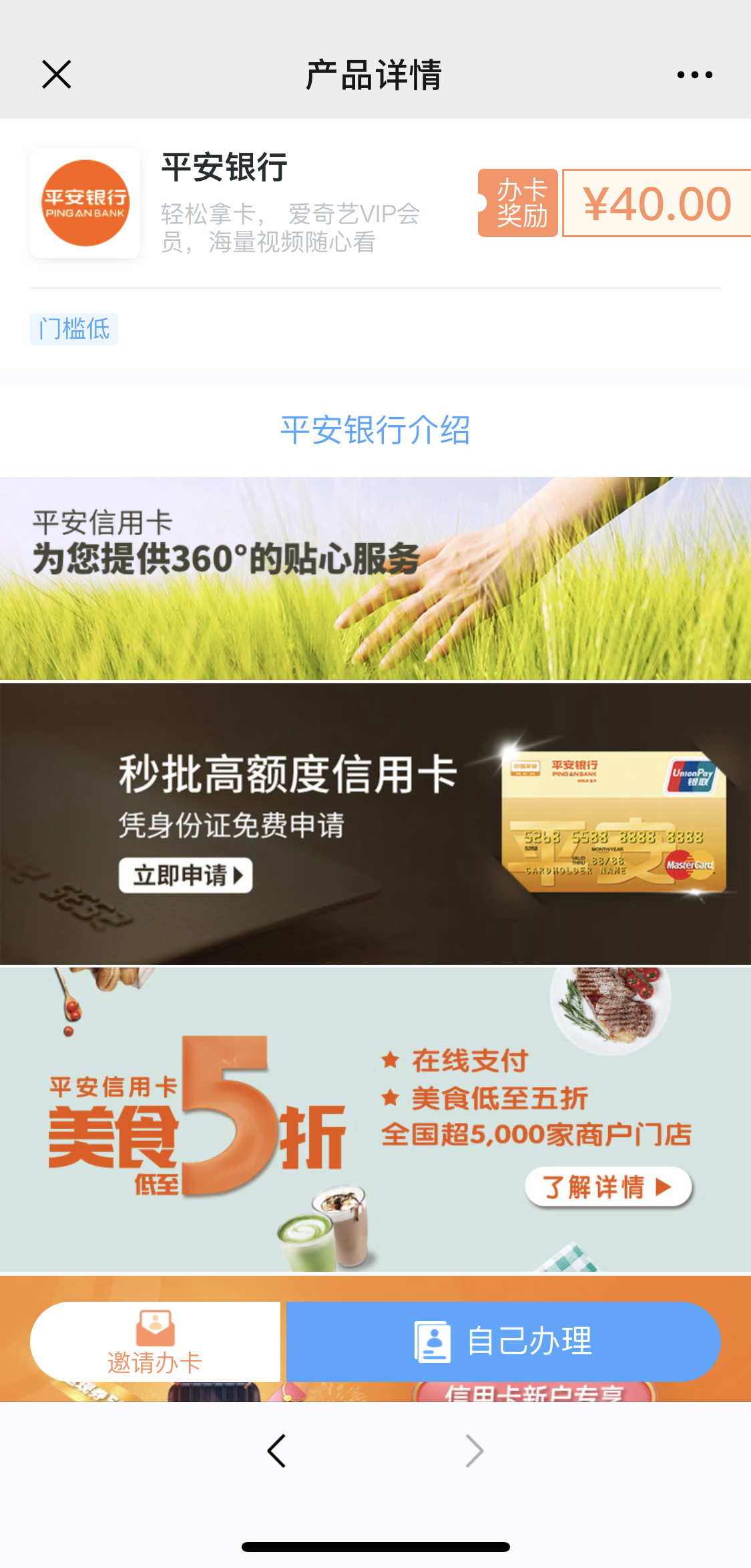The height and width of the screenshot is (1568, 751).
Task: Open the 秒批高额度信用卡 banner
Action: (375, 824)
